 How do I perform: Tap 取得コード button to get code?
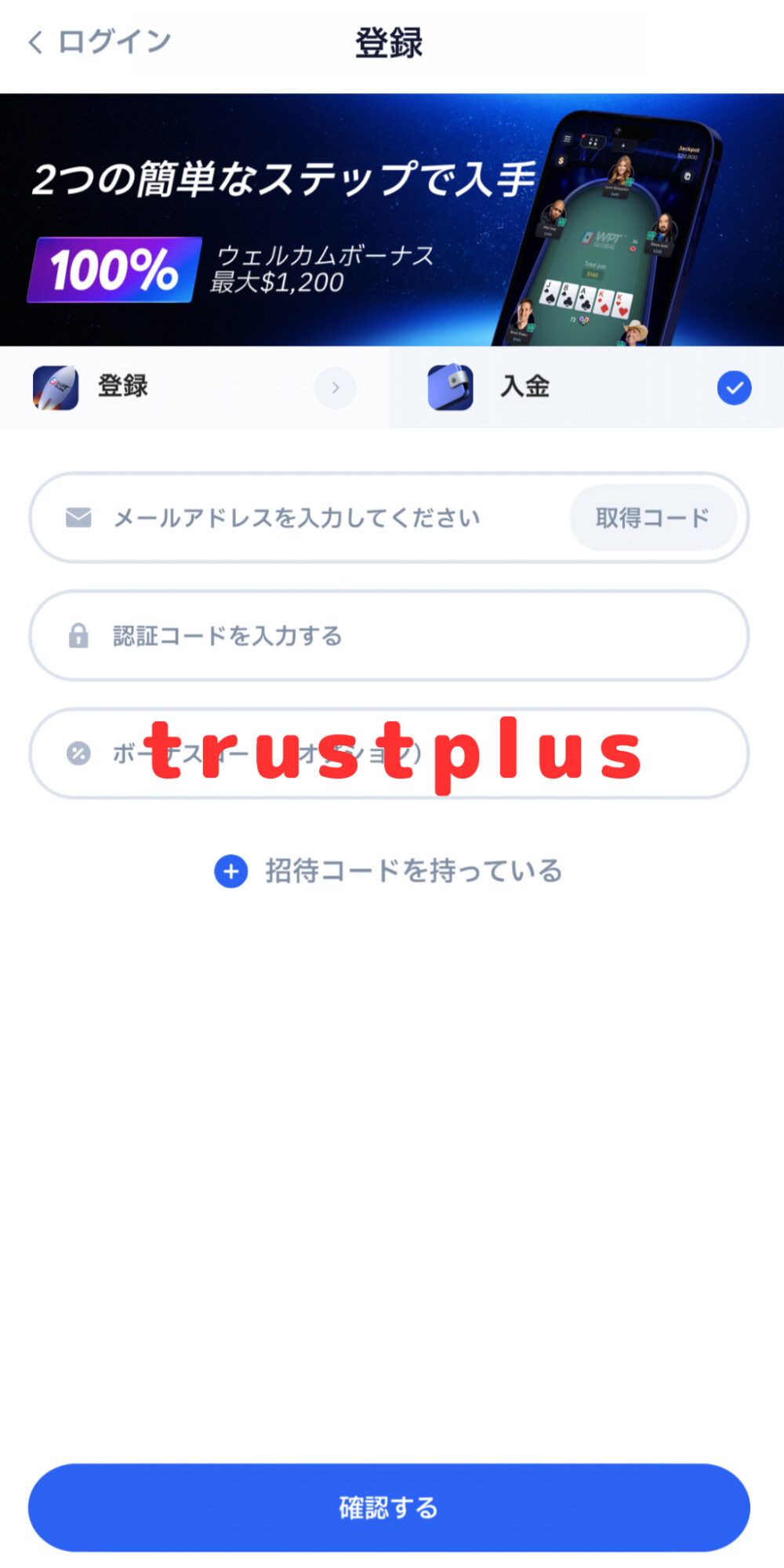(652, 518)
